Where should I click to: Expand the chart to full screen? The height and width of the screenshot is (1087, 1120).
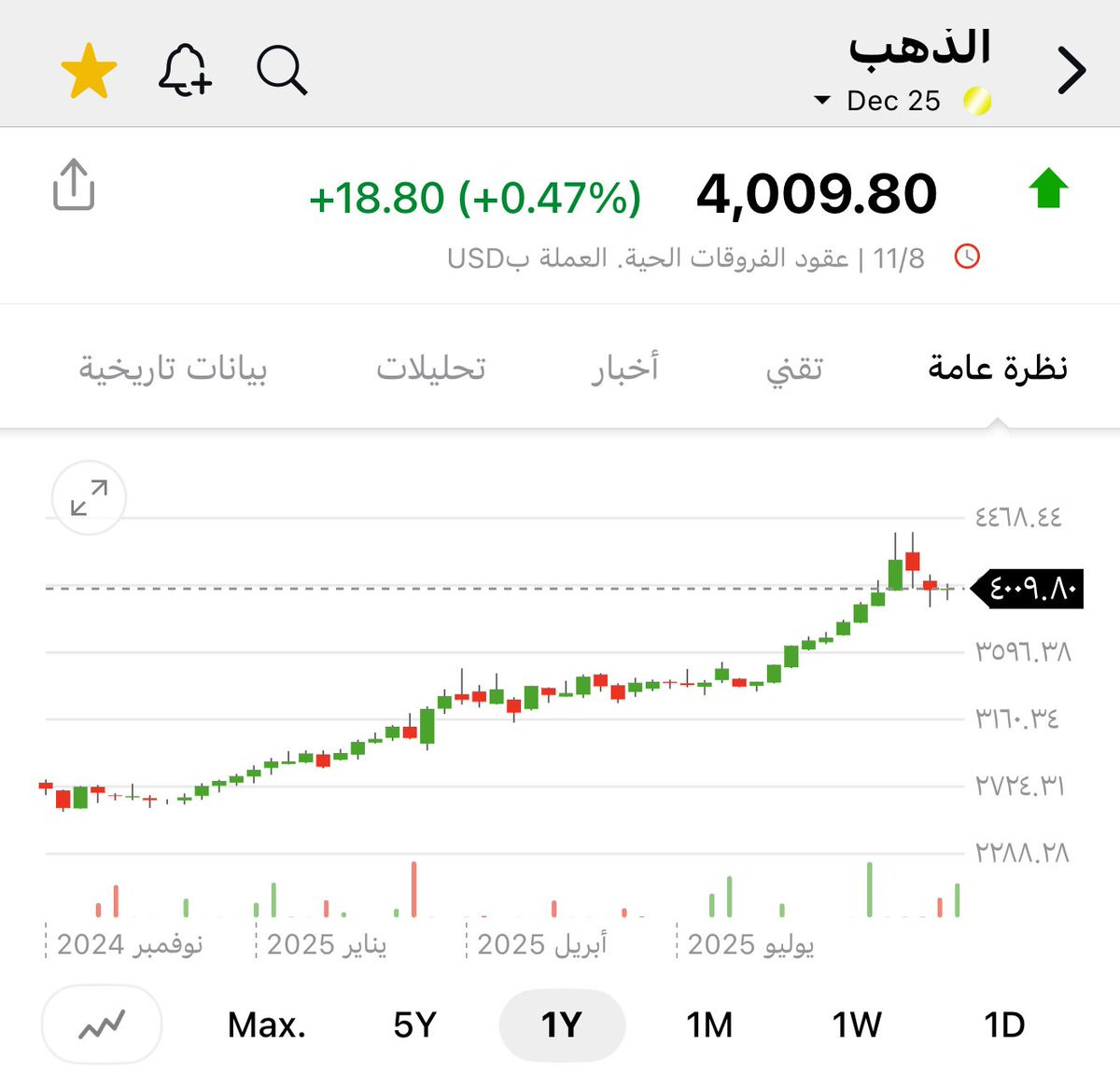tap(89, 497)
